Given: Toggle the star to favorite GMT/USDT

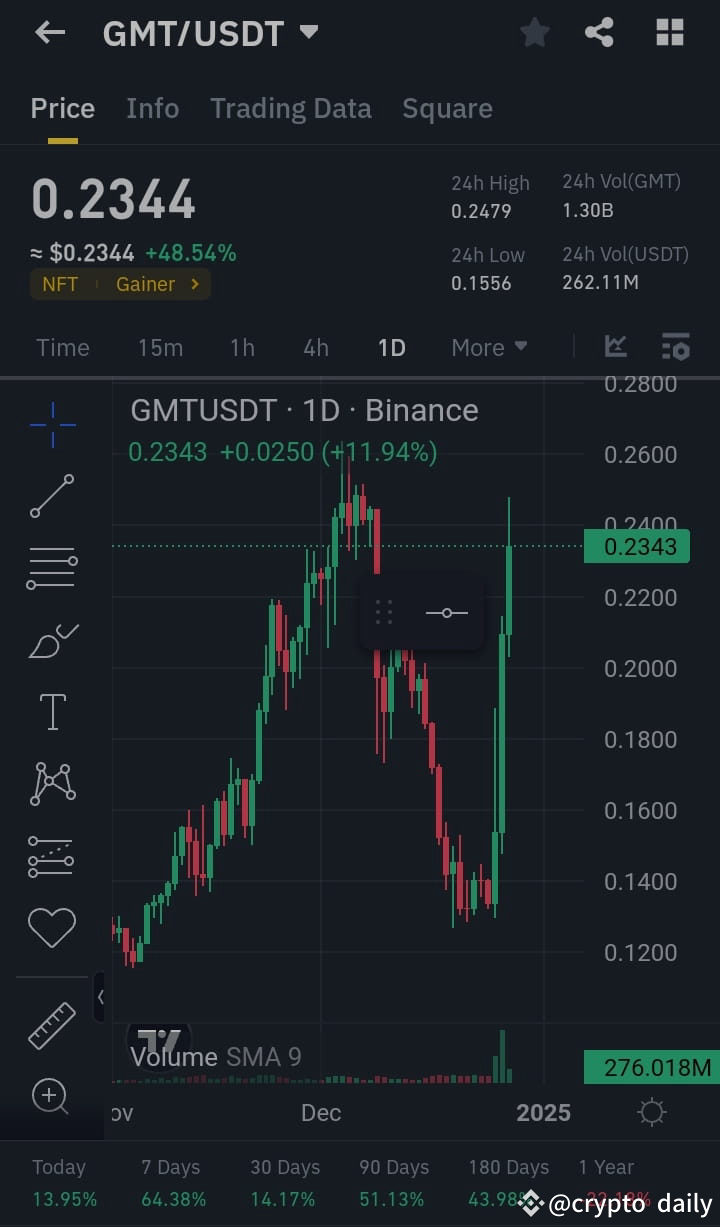Looking at the screenshot, I should point(534,32).
